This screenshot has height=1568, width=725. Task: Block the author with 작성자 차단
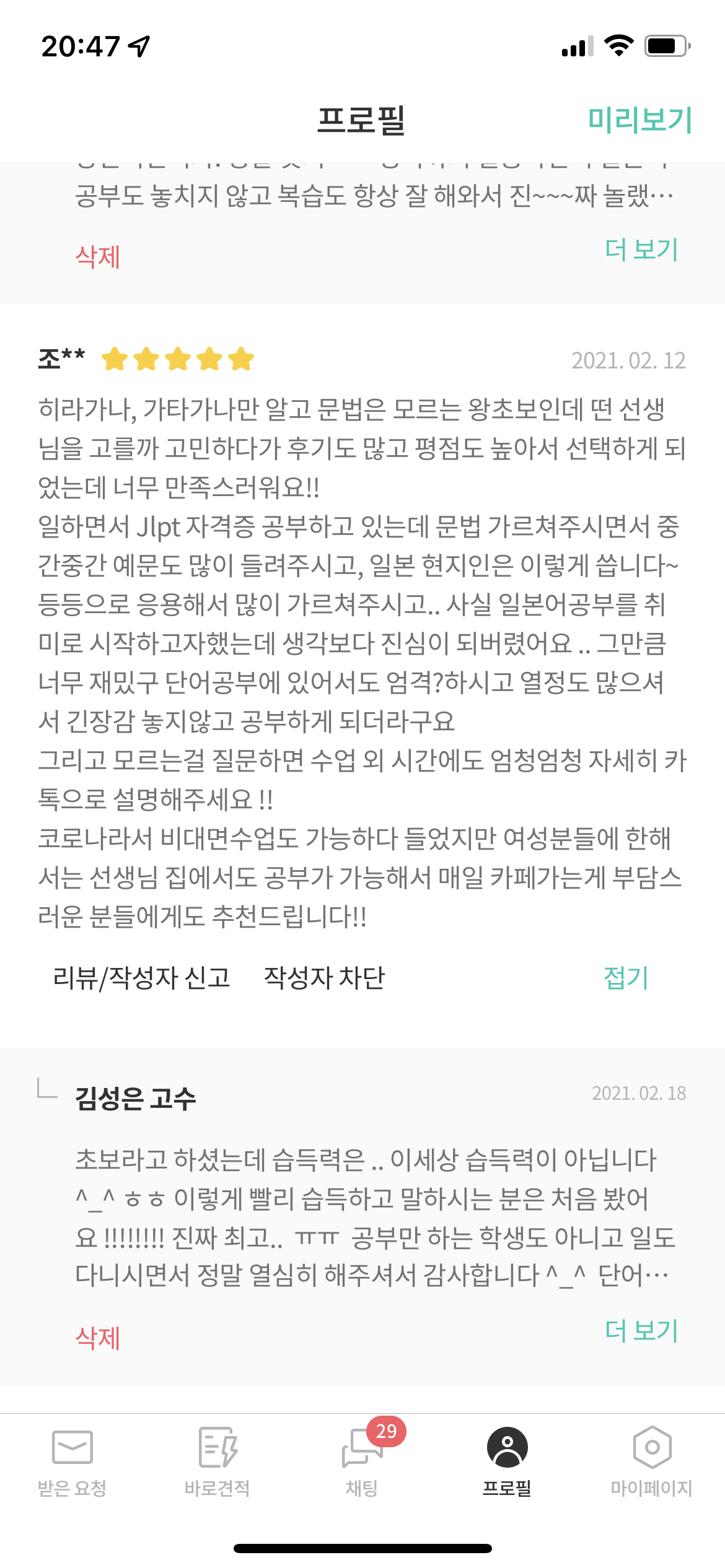[x=324, y=978]
